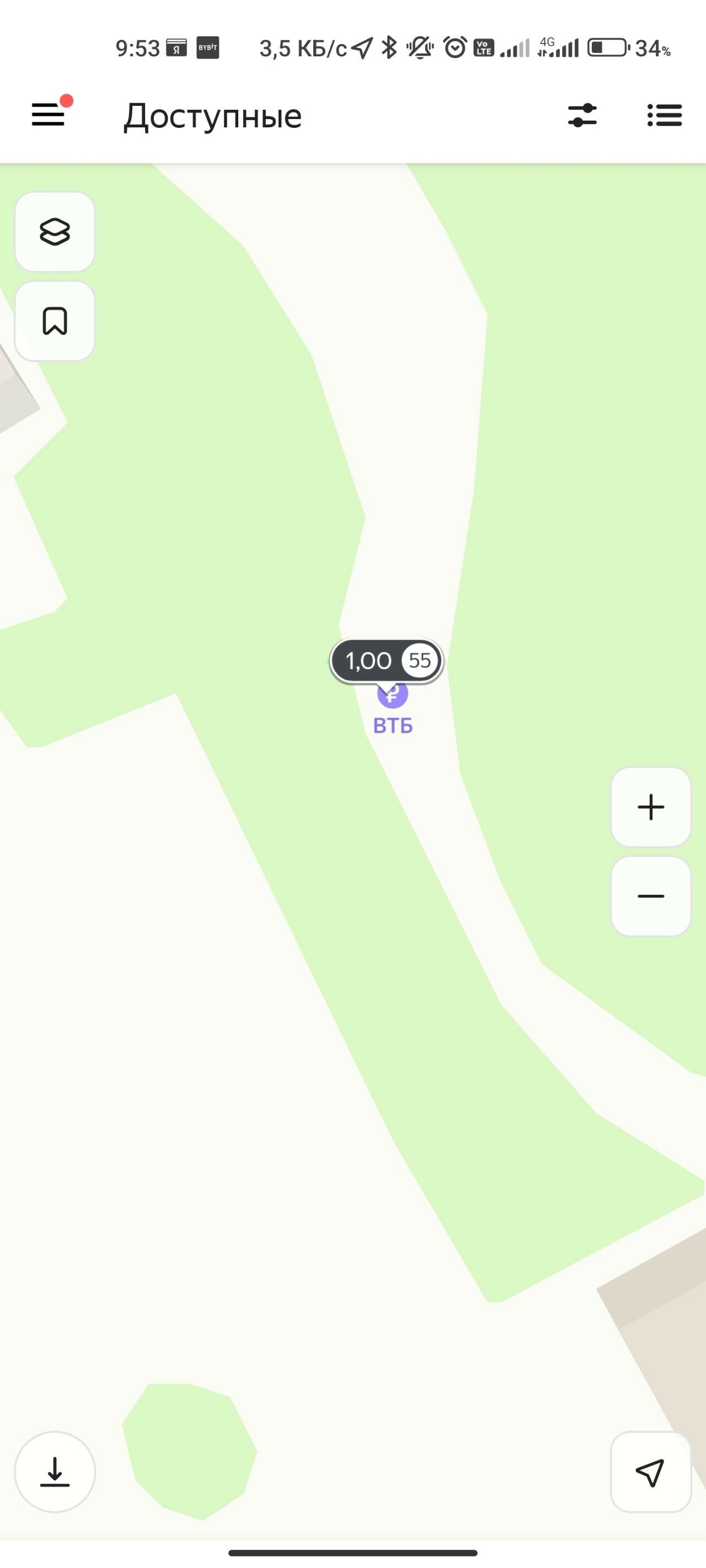Open the hamburger menu drawer

coord(49,115)
